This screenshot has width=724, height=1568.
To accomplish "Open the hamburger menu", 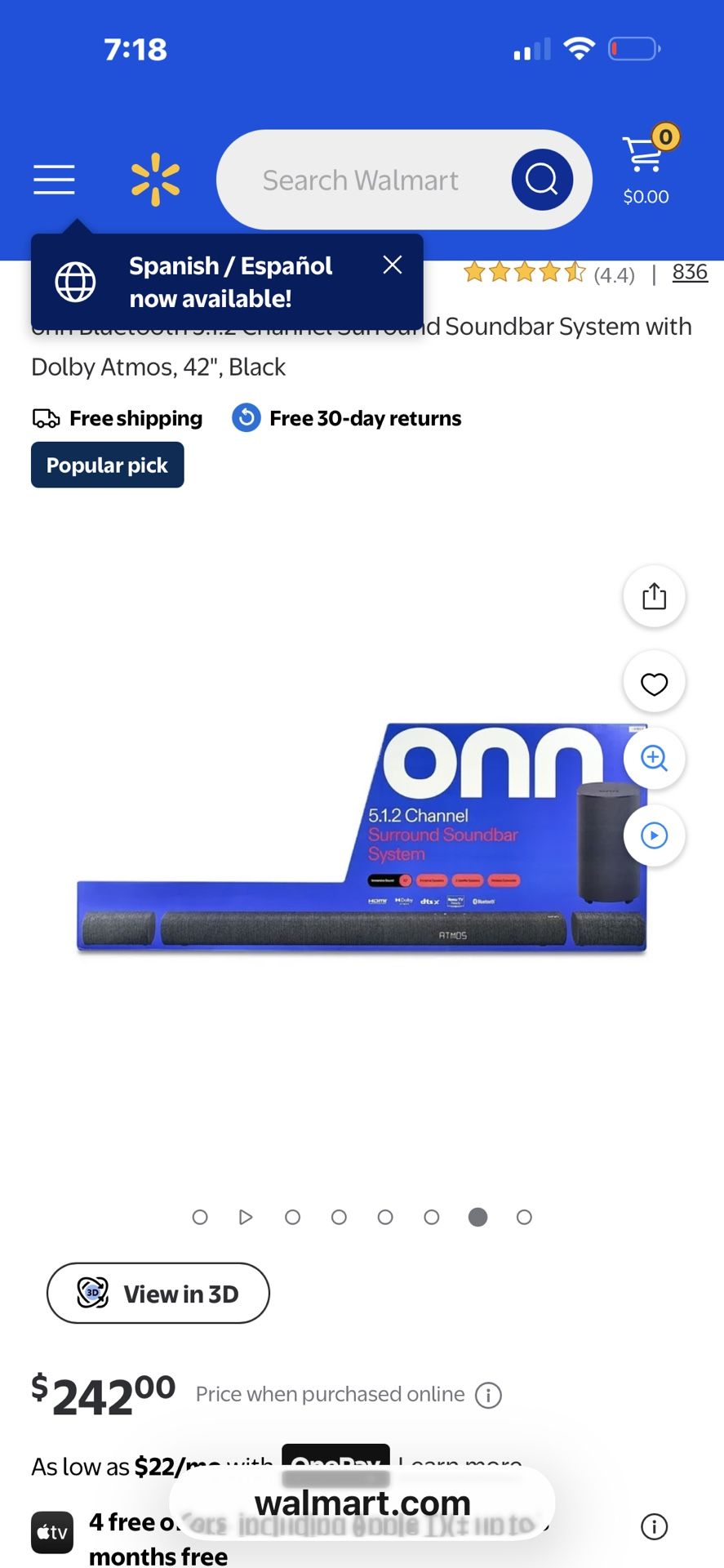I will click(54, 180).
